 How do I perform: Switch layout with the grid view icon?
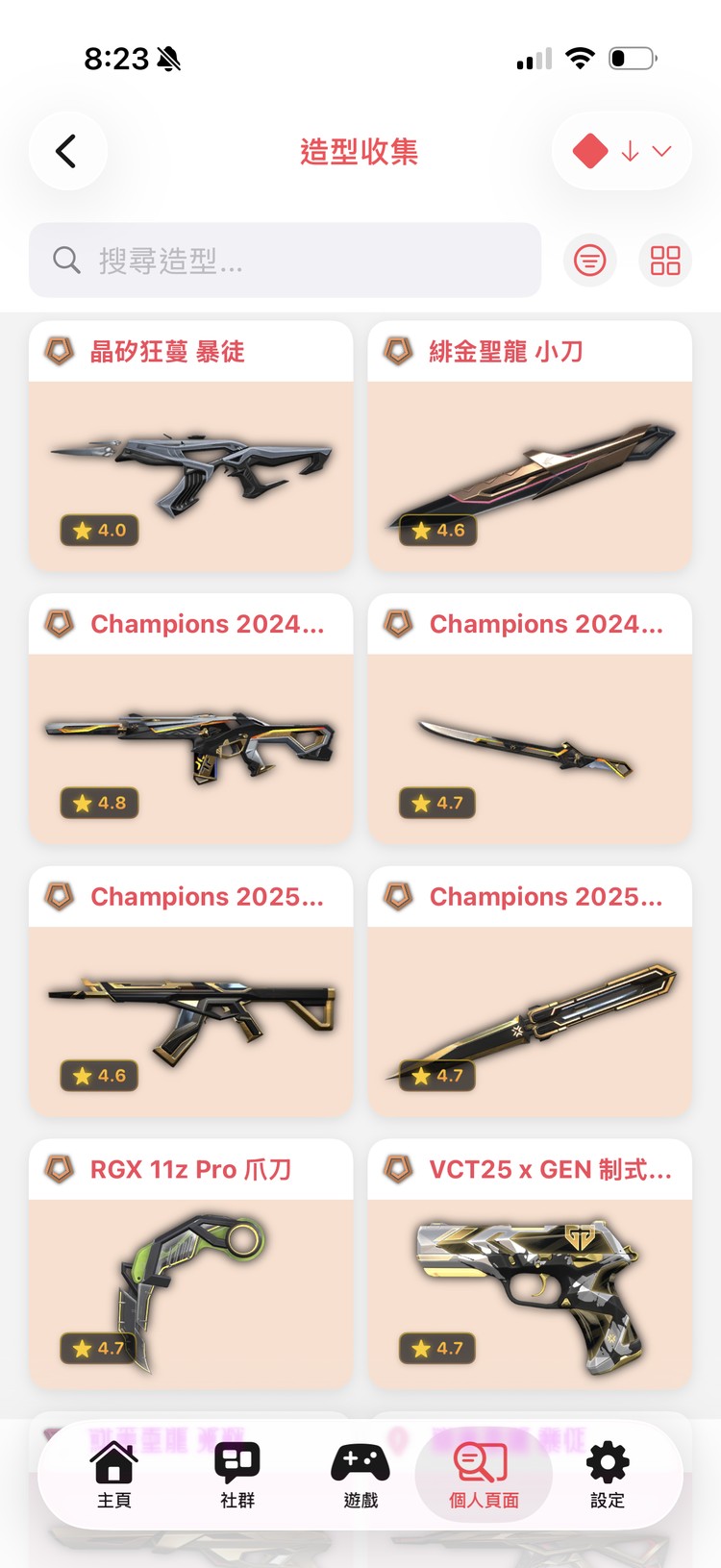click(x=665, y=261)
